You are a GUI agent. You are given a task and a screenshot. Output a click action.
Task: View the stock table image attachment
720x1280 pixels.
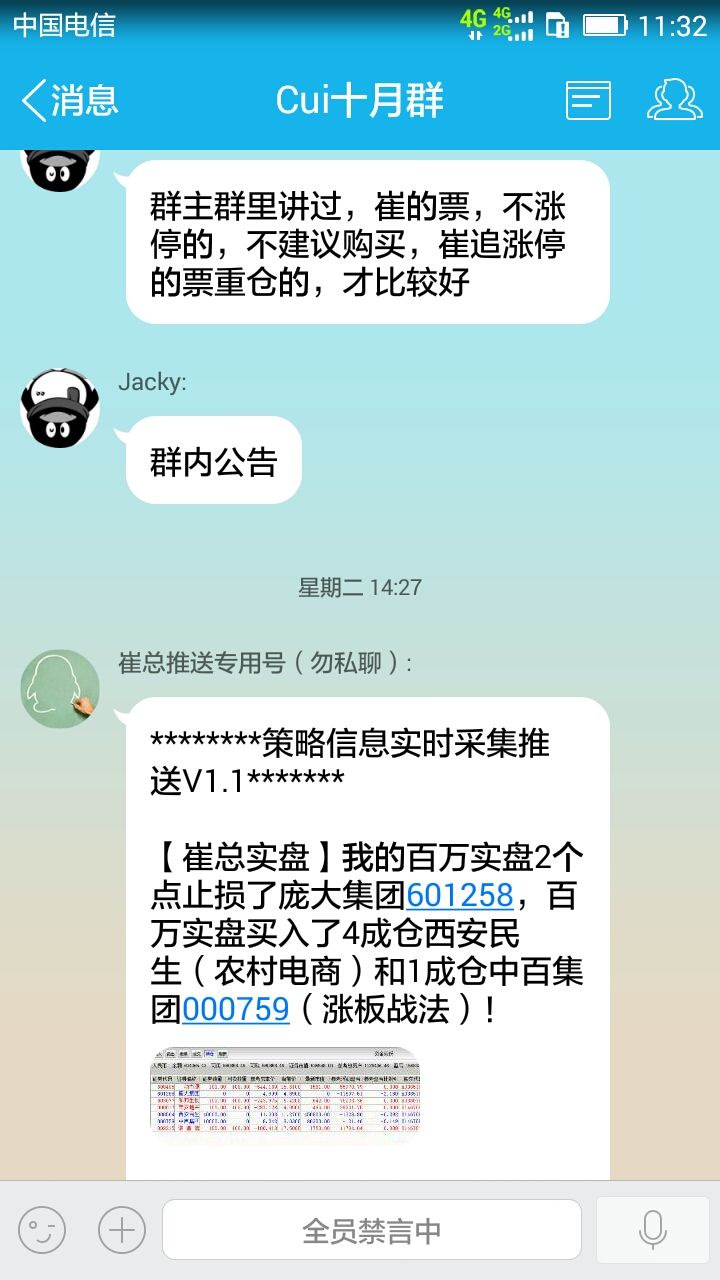285,1093
